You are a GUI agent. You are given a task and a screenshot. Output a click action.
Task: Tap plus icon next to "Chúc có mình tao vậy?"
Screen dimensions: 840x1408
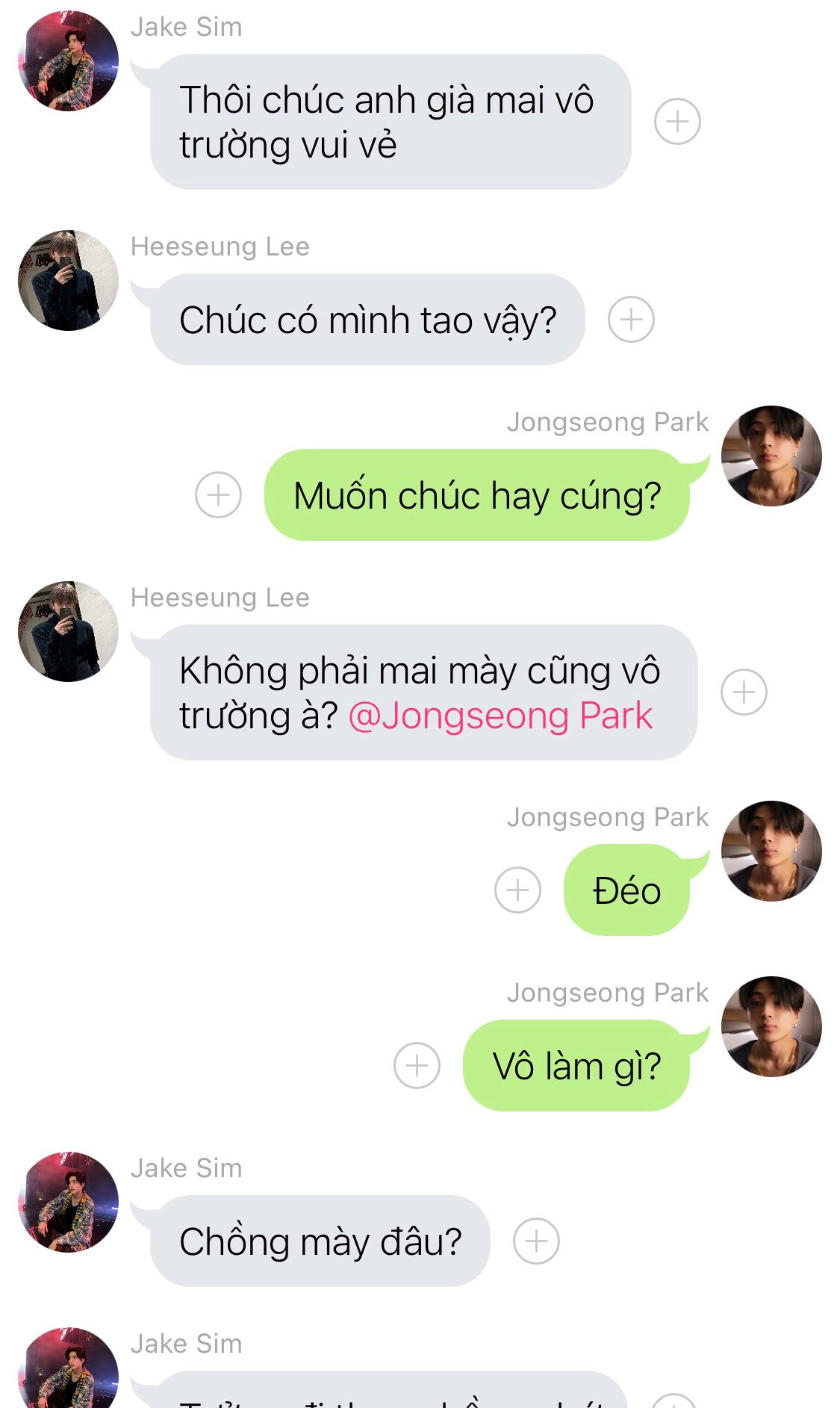(x=631, y=320)
